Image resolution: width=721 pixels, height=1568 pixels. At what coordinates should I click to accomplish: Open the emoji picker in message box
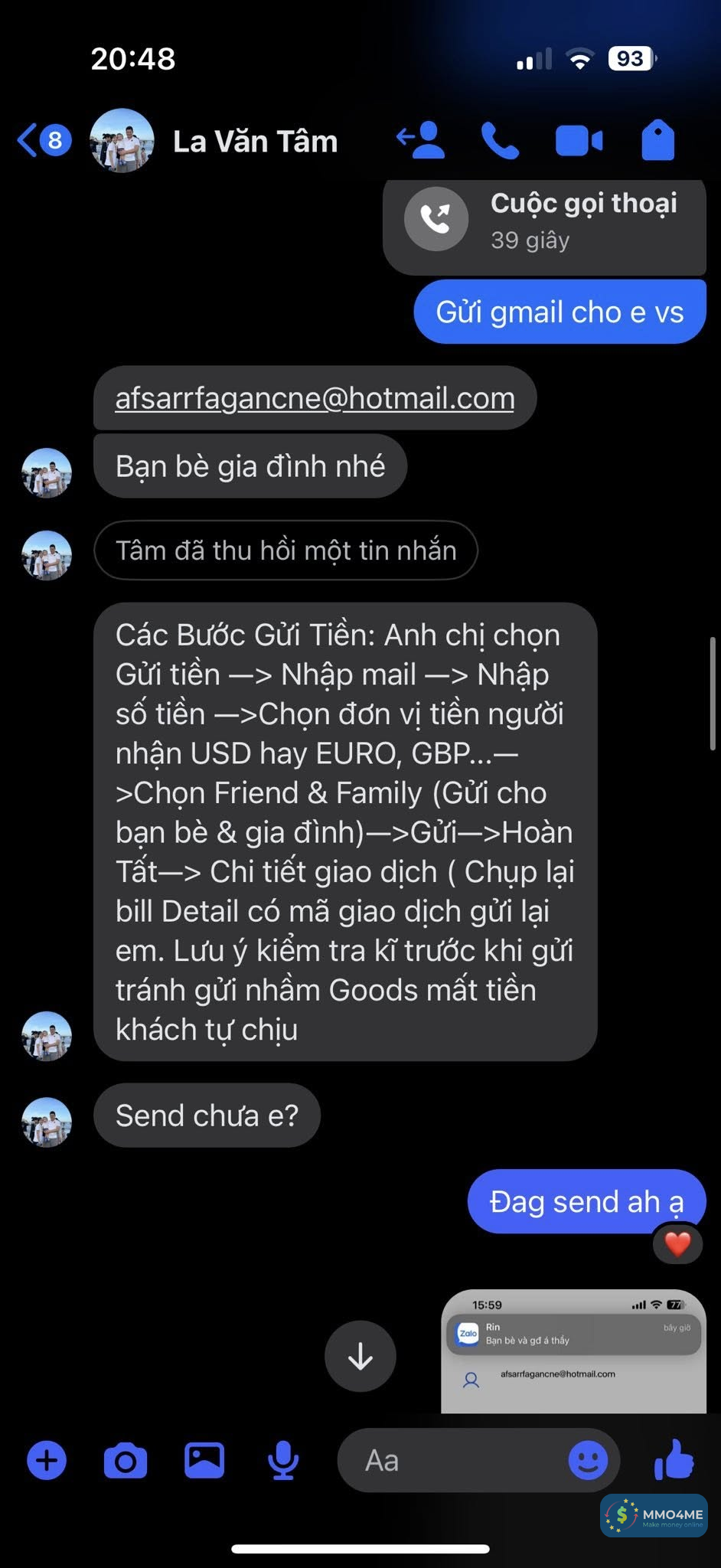tap(588, 1460)
